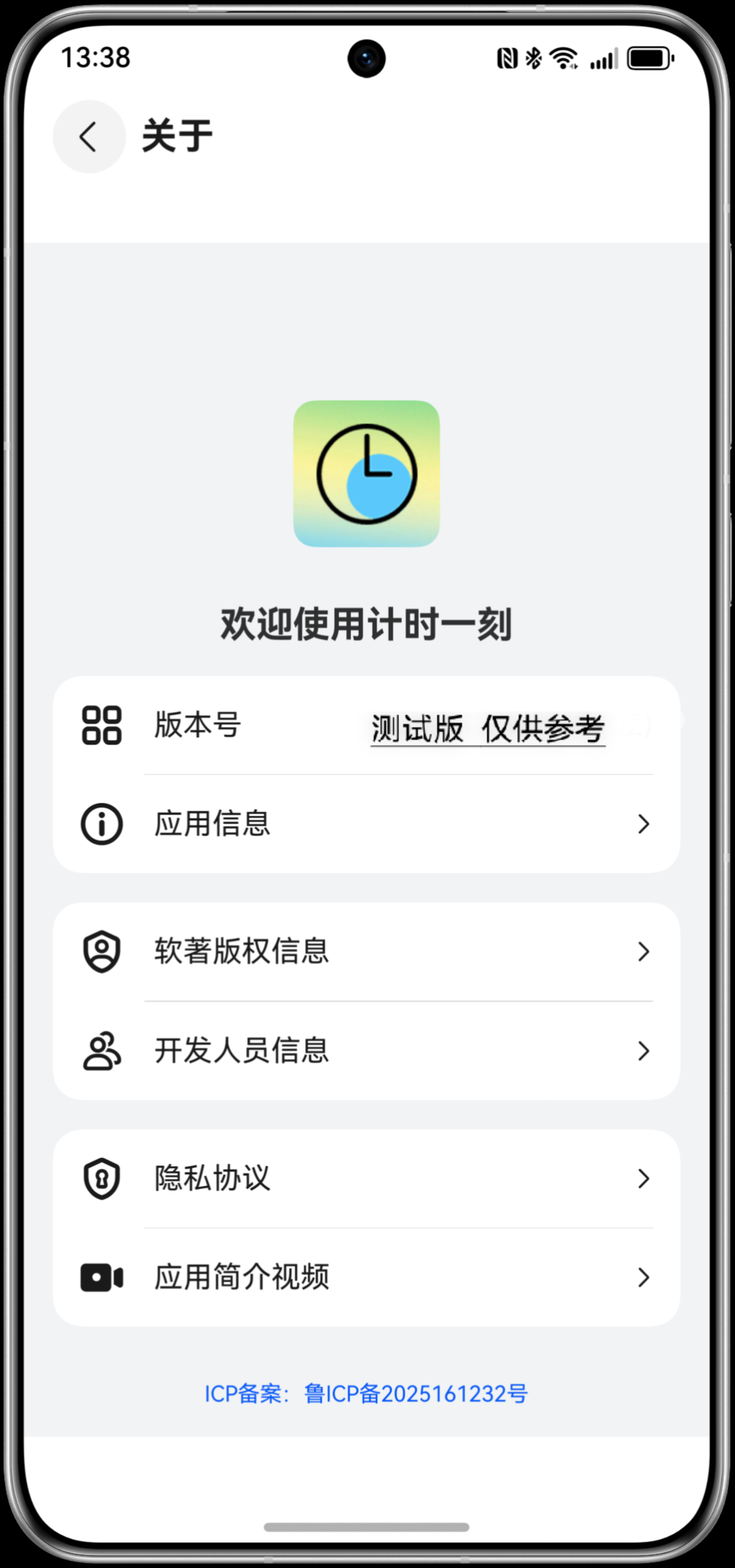Click the info icon beside 应用信息

pyautogui.click(x=101, y=824)
